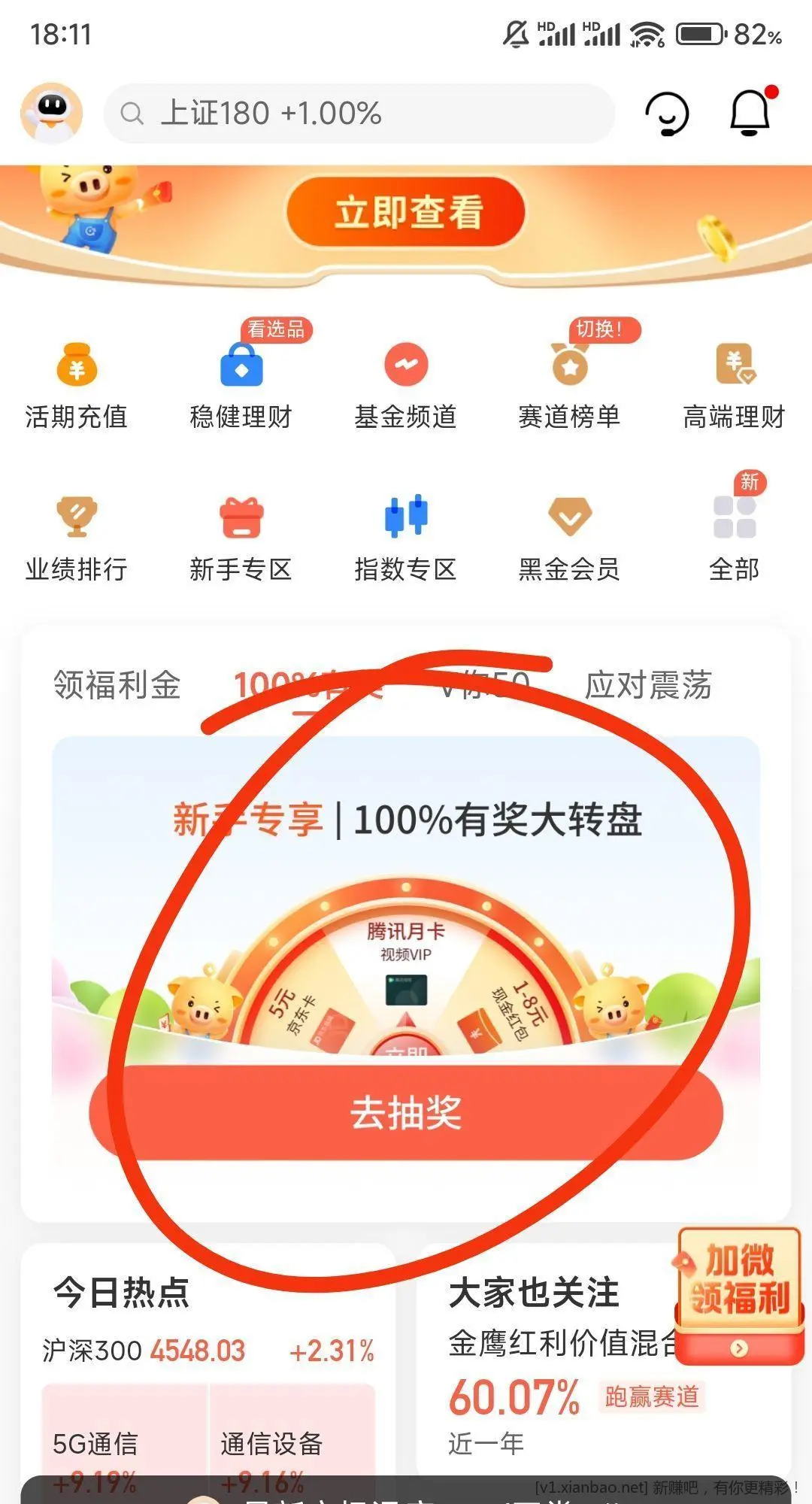Image resolution: width=812 pixels, height=1504 pixels.
Task: Open the notifications bell
Action: pos(750,114)
